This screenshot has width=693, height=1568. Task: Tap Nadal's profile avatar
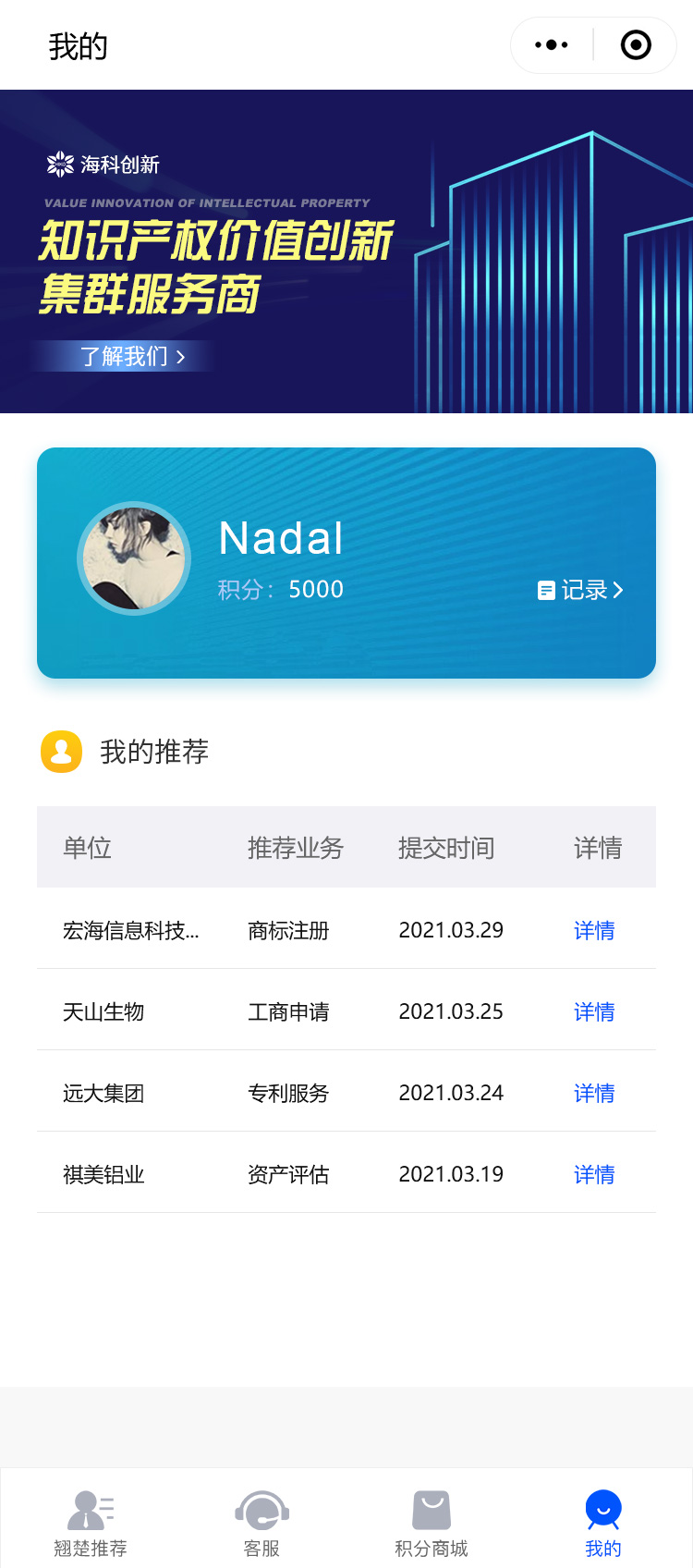tap(134, 558)
